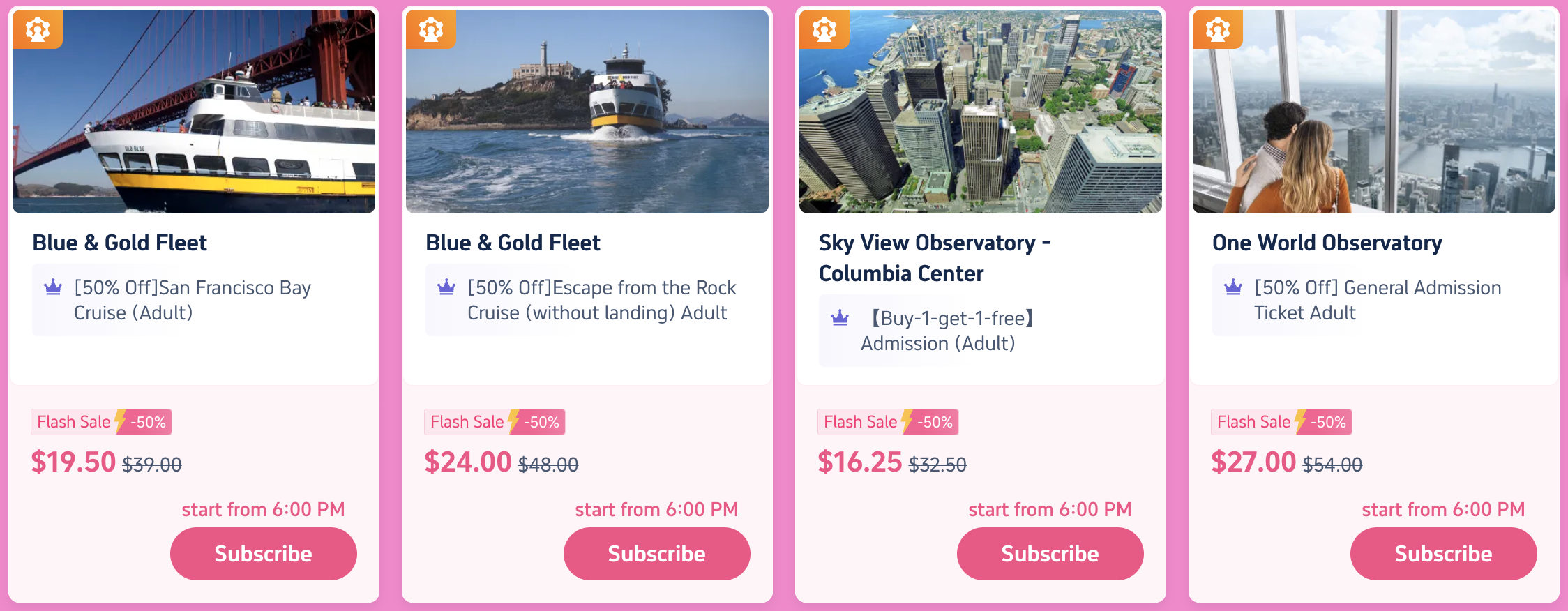Open the Escape from the Rock card

point(587,112)
